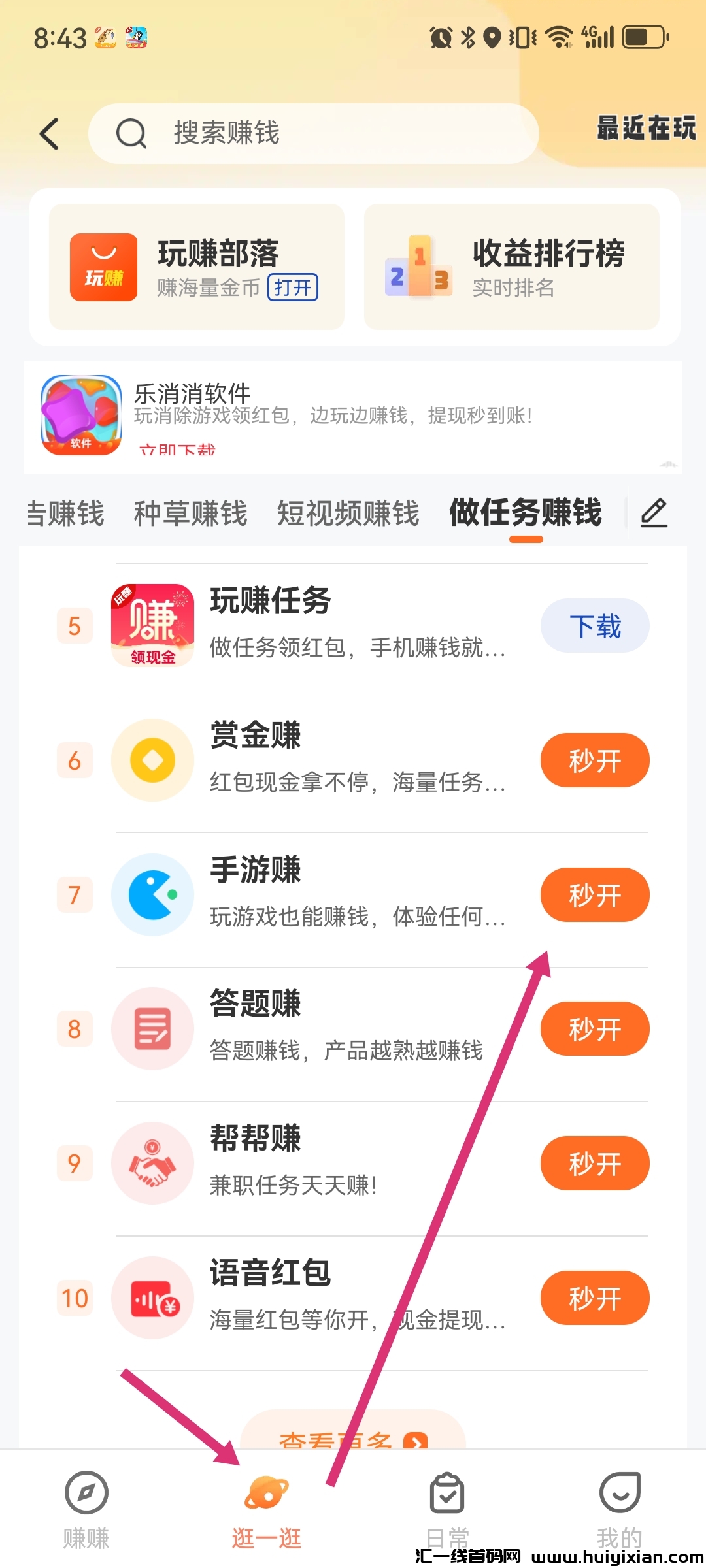Start 帮帮赚 with 秒开
Image resolution: width=706 pixels, height=1568 pixels.
[x=594, y=1164]
